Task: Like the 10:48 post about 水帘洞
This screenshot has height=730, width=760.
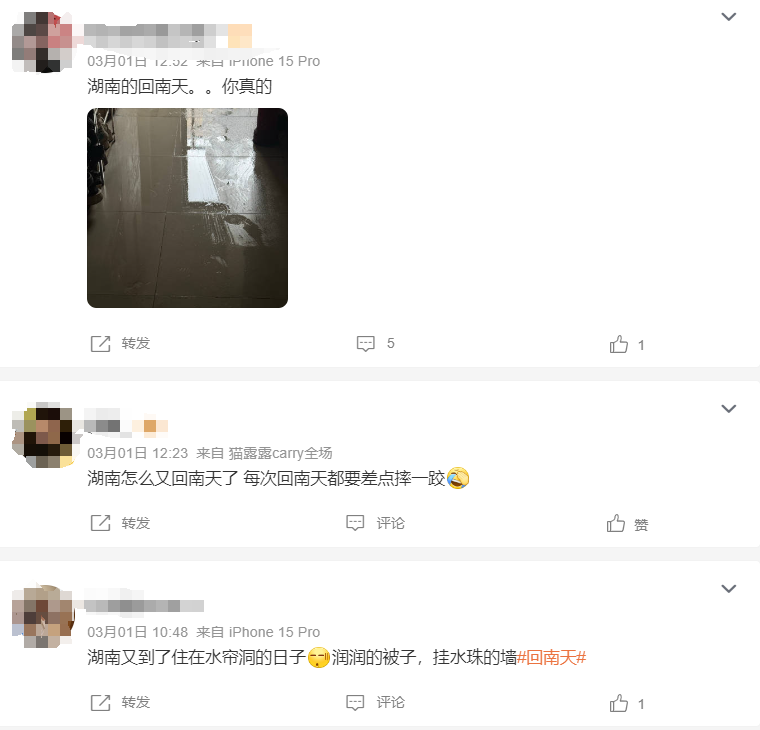Action: (x=626, y=704)
